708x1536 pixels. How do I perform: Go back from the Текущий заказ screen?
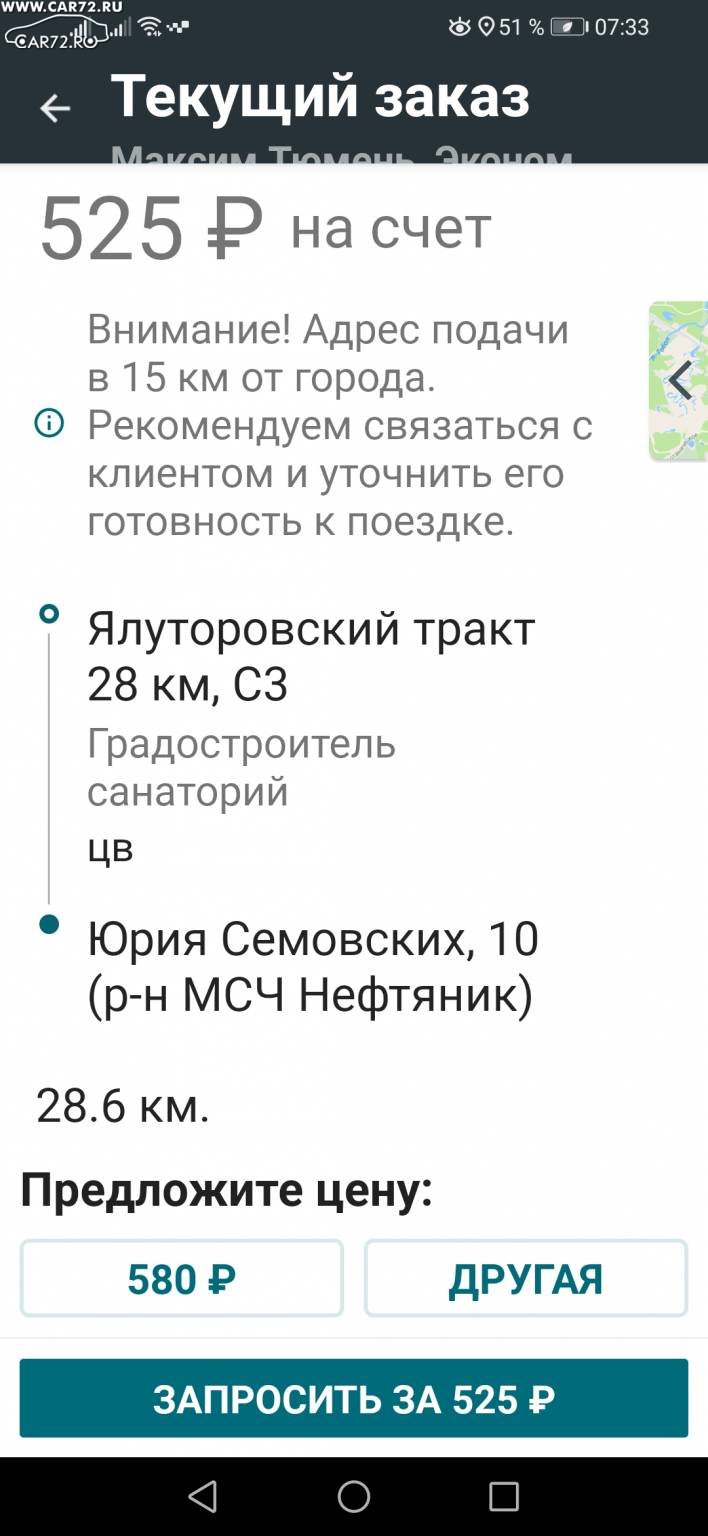pos(55,108)
